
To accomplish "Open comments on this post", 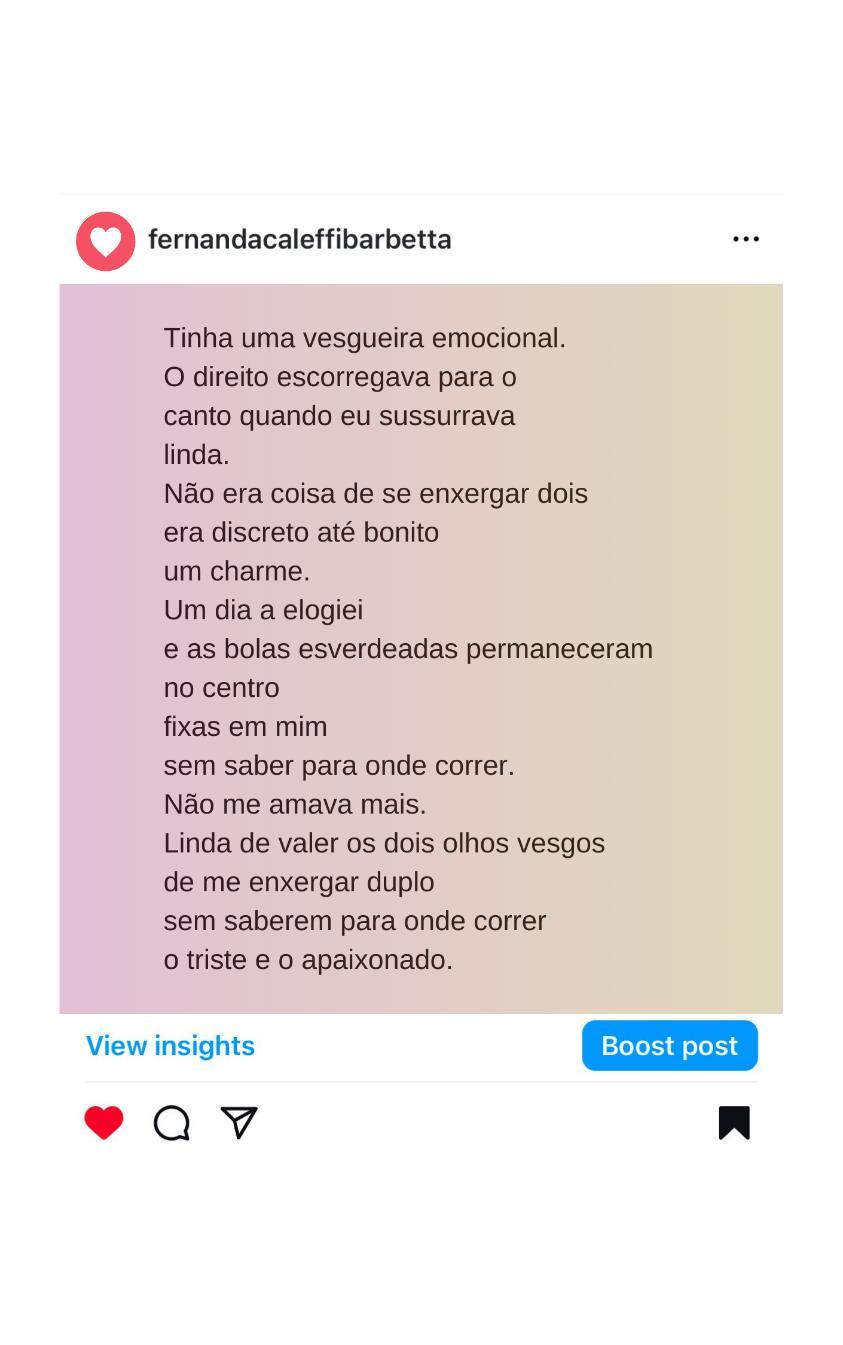I will tap(172, 1123).
